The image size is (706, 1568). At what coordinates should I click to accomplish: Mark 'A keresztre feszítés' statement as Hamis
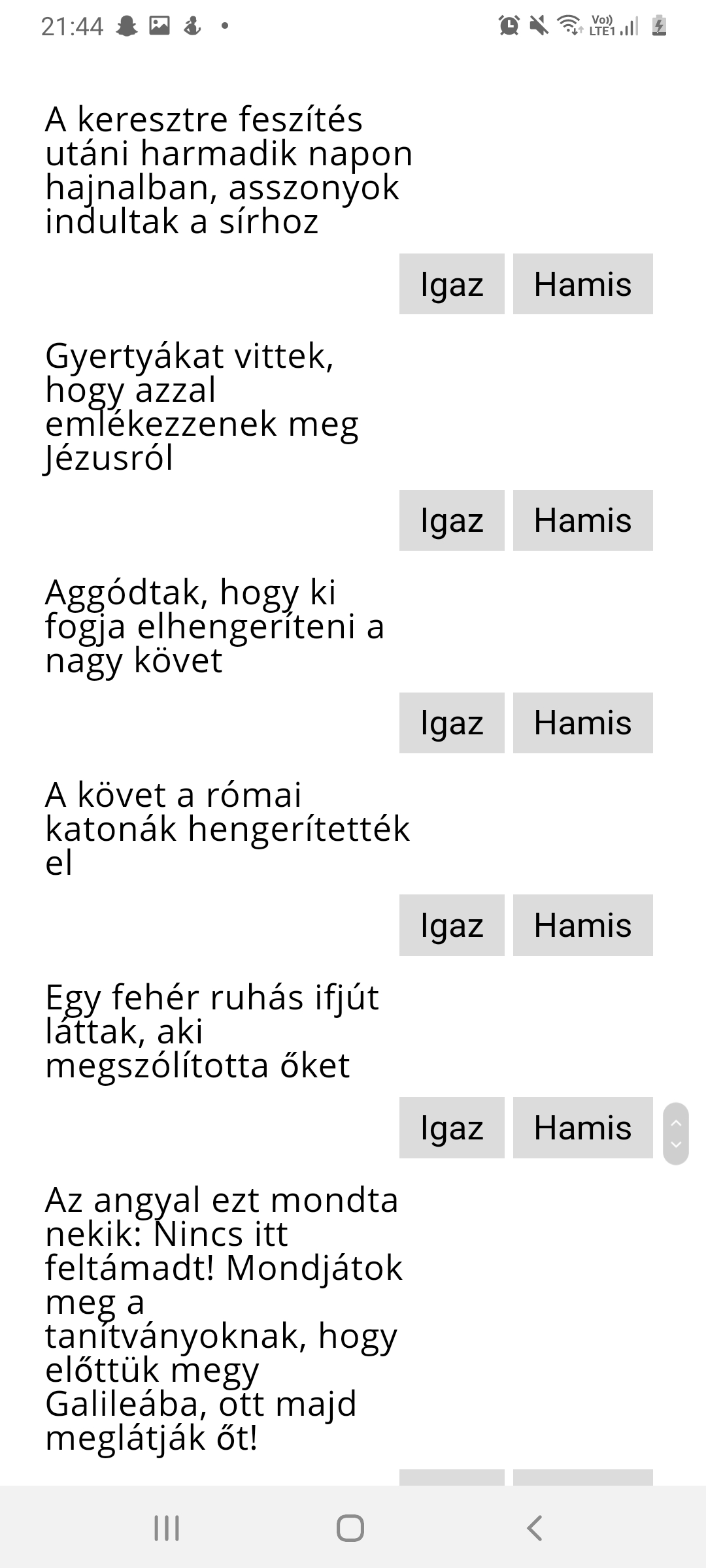[x=582, y=284]
